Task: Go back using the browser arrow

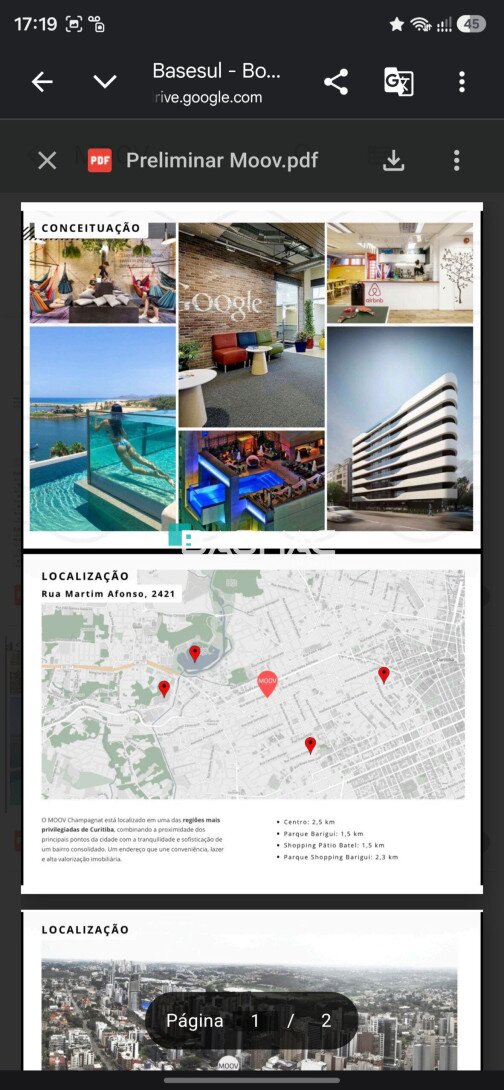Action: pyautogui.click(x=42, y=82)
